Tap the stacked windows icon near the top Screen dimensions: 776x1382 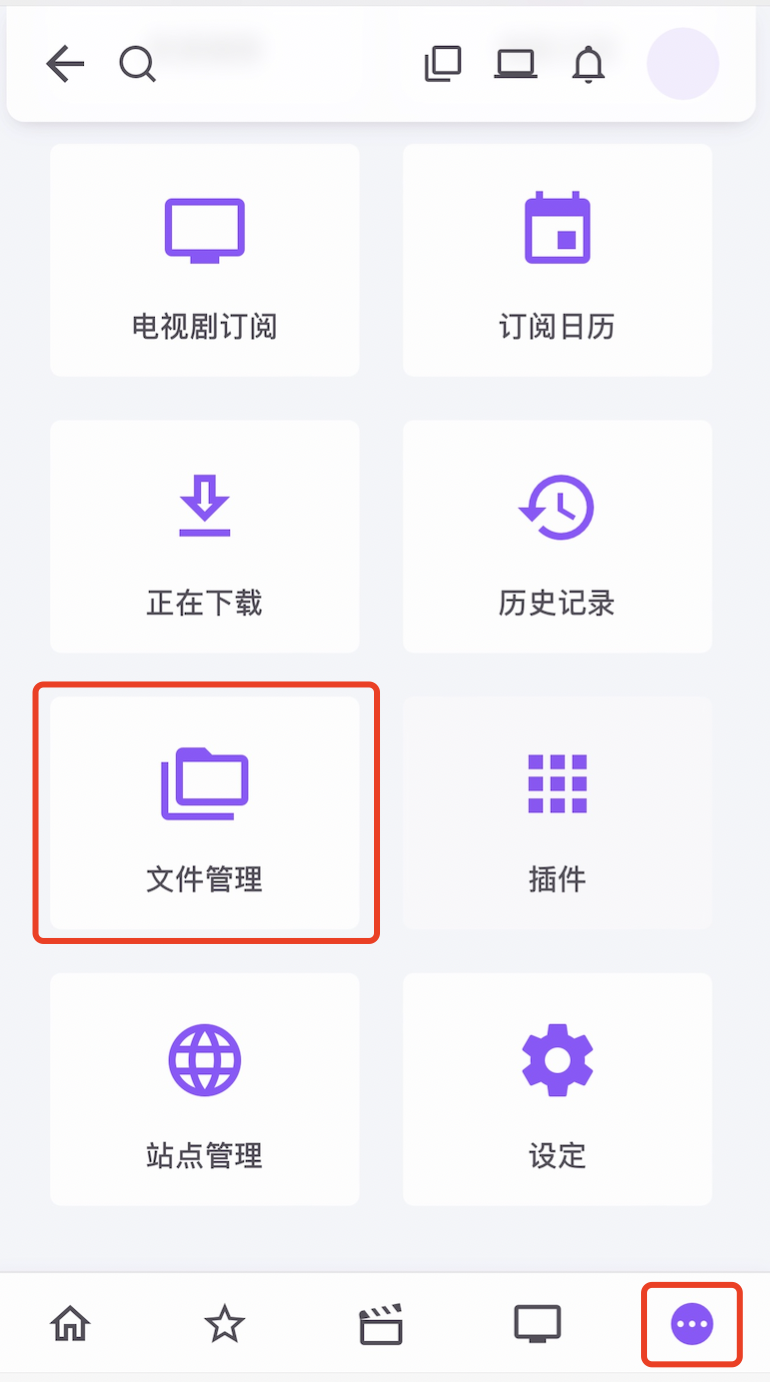(442, 64)
